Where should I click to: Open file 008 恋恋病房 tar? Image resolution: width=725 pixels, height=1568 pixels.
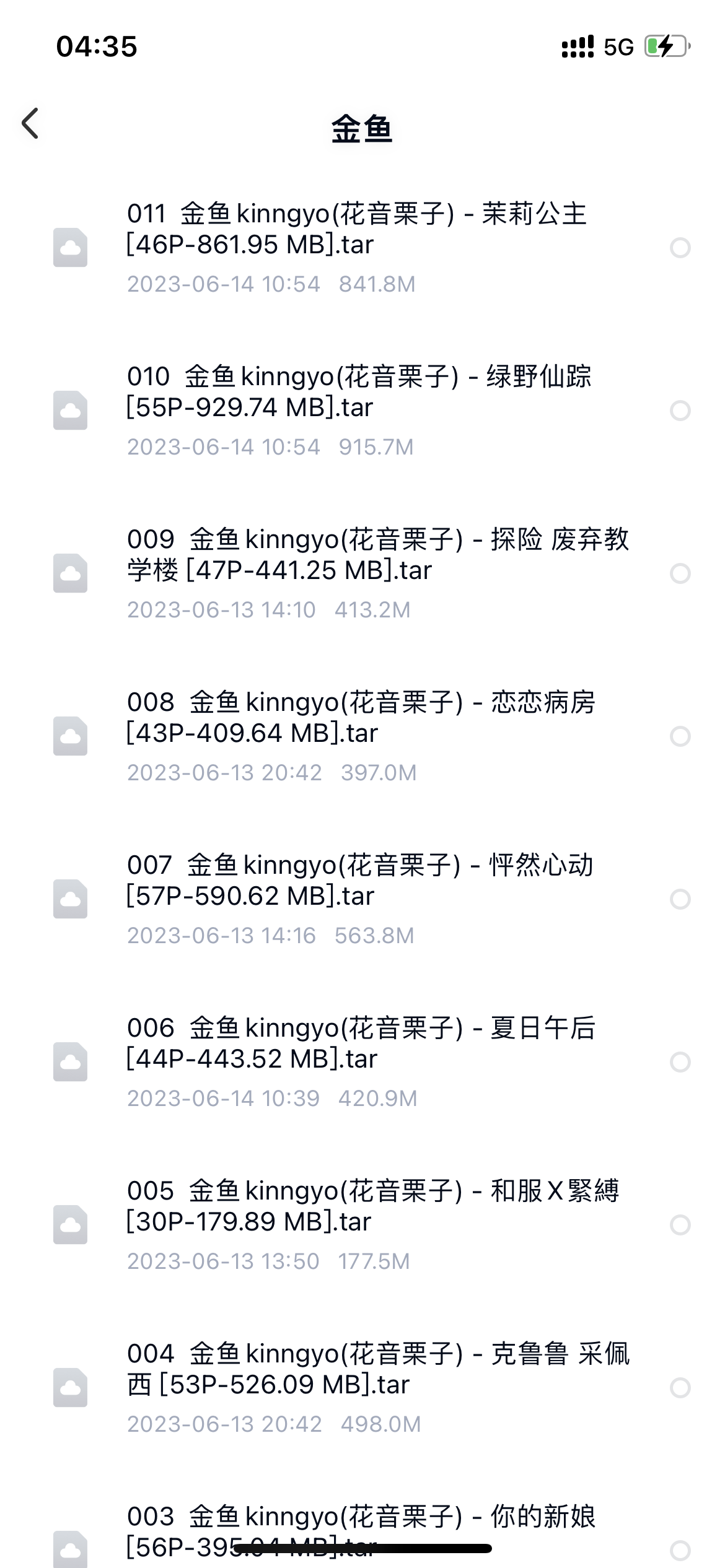tap(362, 736)
